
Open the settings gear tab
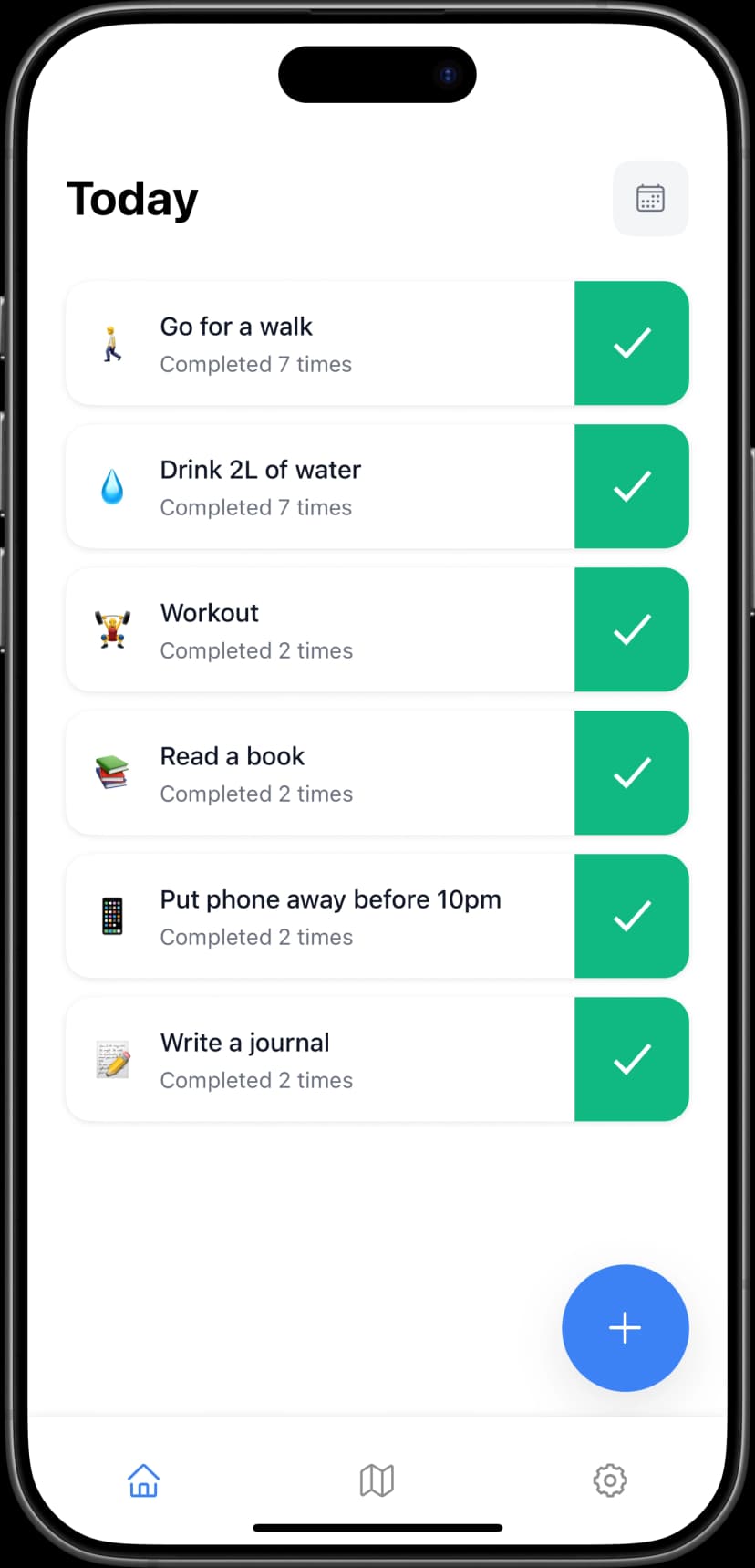[610, 1480]
